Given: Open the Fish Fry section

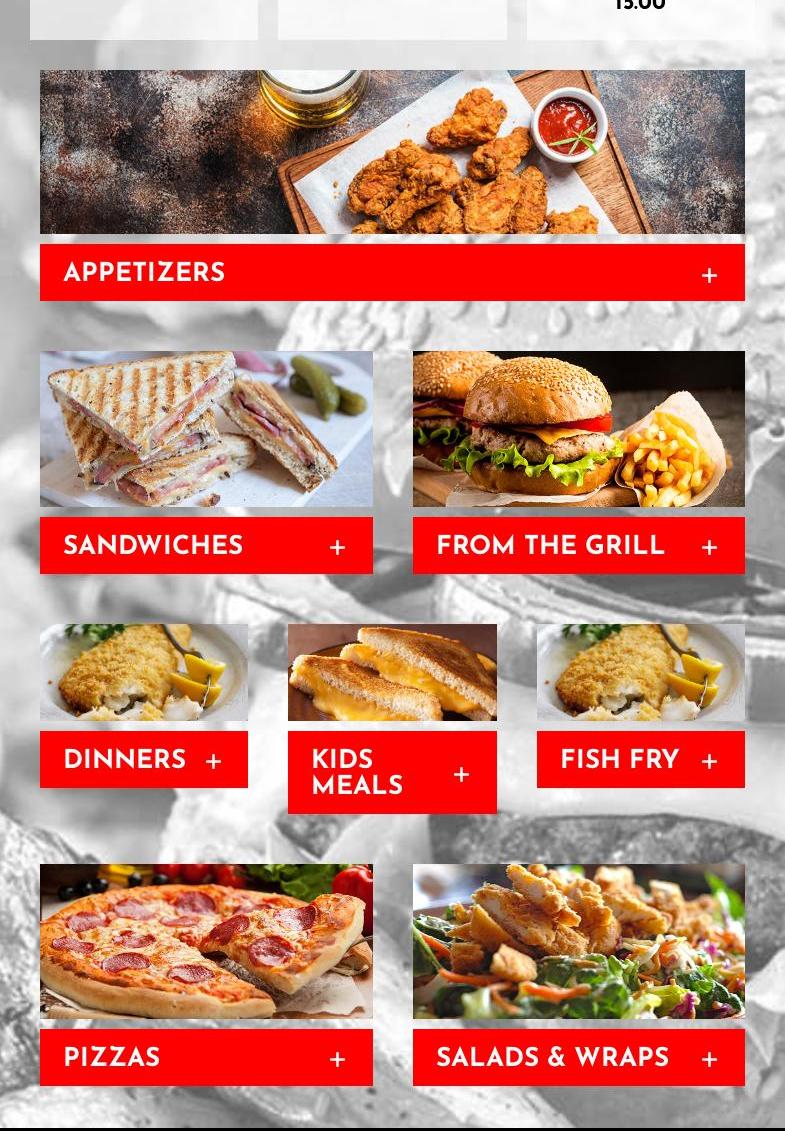Looking at the screenshot, I should (709, 761).
